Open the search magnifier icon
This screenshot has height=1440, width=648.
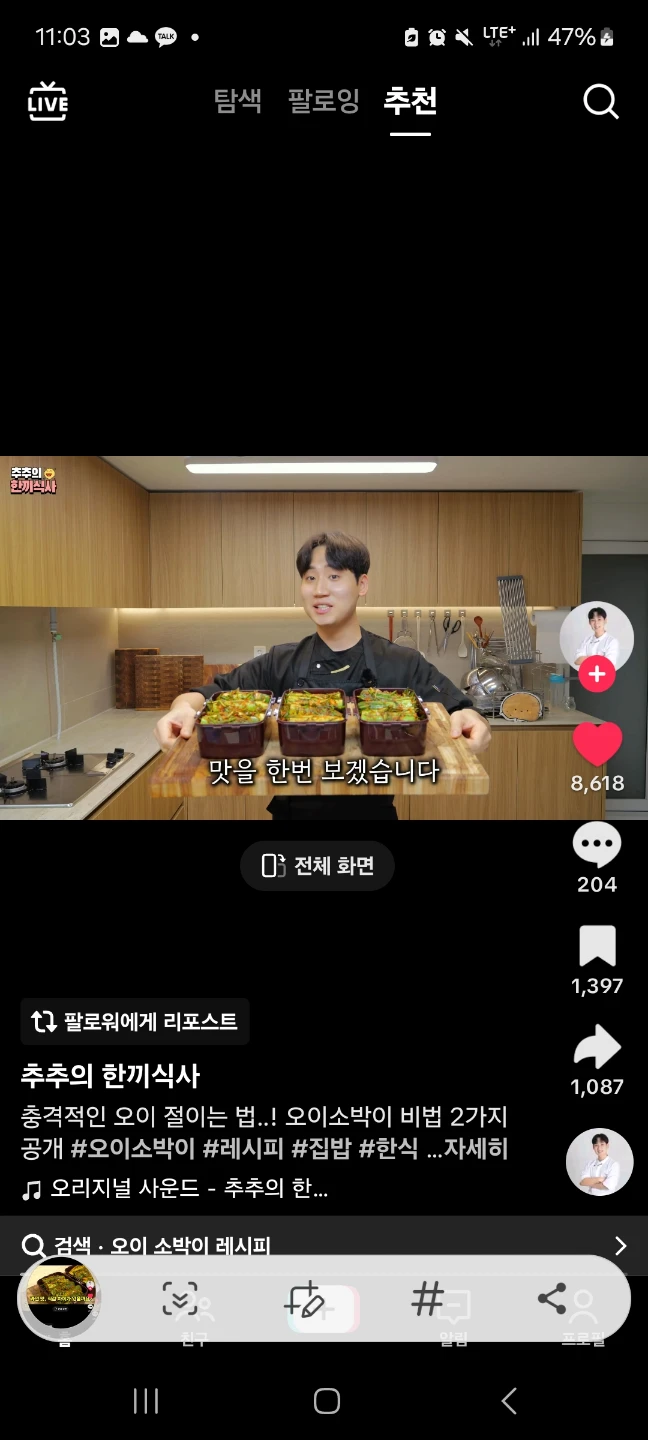point(600,101)
